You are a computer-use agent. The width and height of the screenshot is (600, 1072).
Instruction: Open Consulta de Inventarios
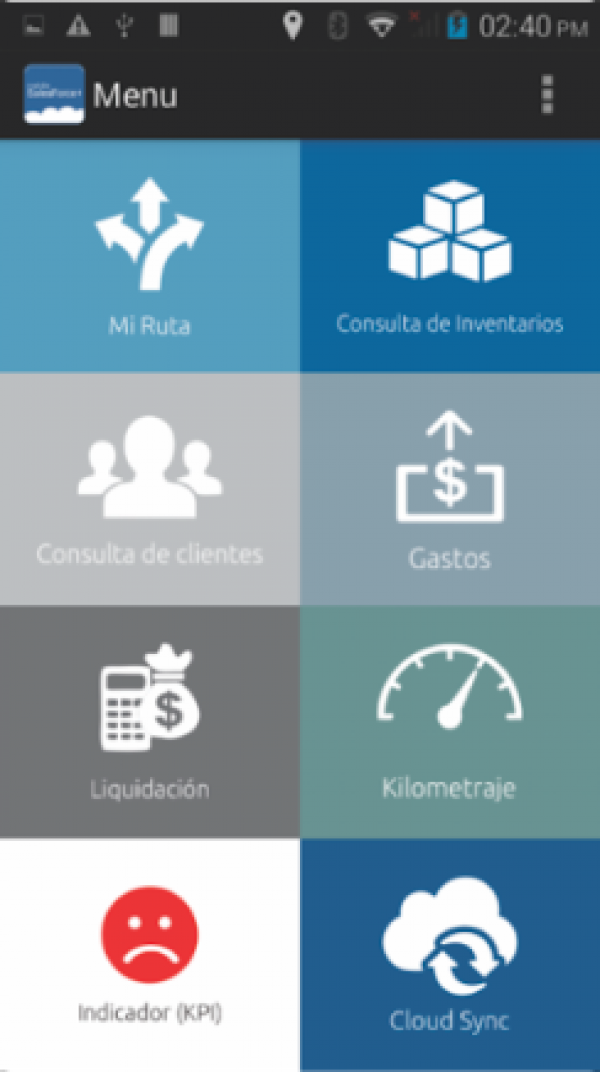[x=450, y=256]
